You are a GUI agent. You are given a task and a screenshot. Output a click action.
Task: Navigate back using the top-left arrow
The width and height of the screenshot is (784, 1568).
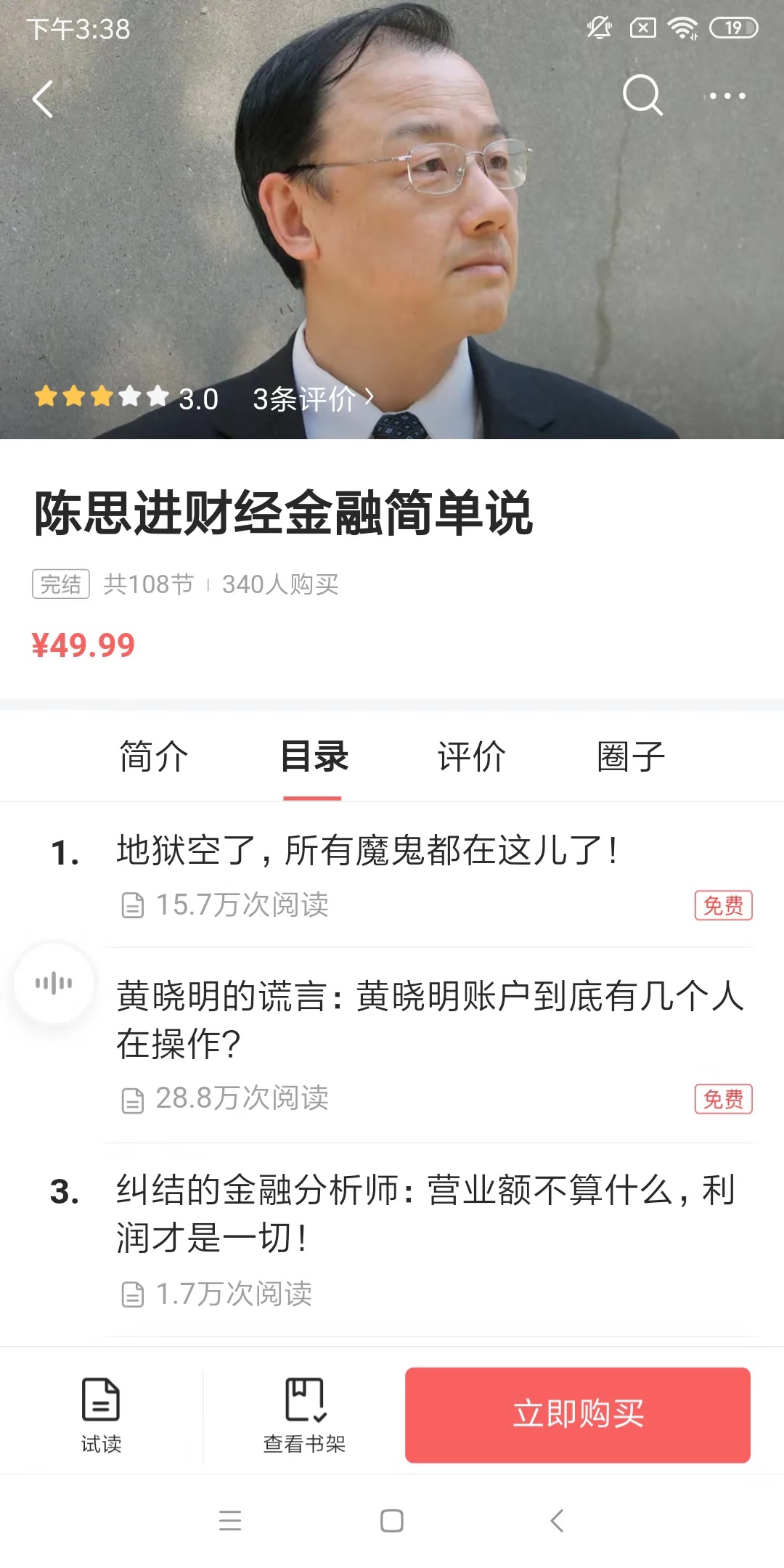(44, 99)
